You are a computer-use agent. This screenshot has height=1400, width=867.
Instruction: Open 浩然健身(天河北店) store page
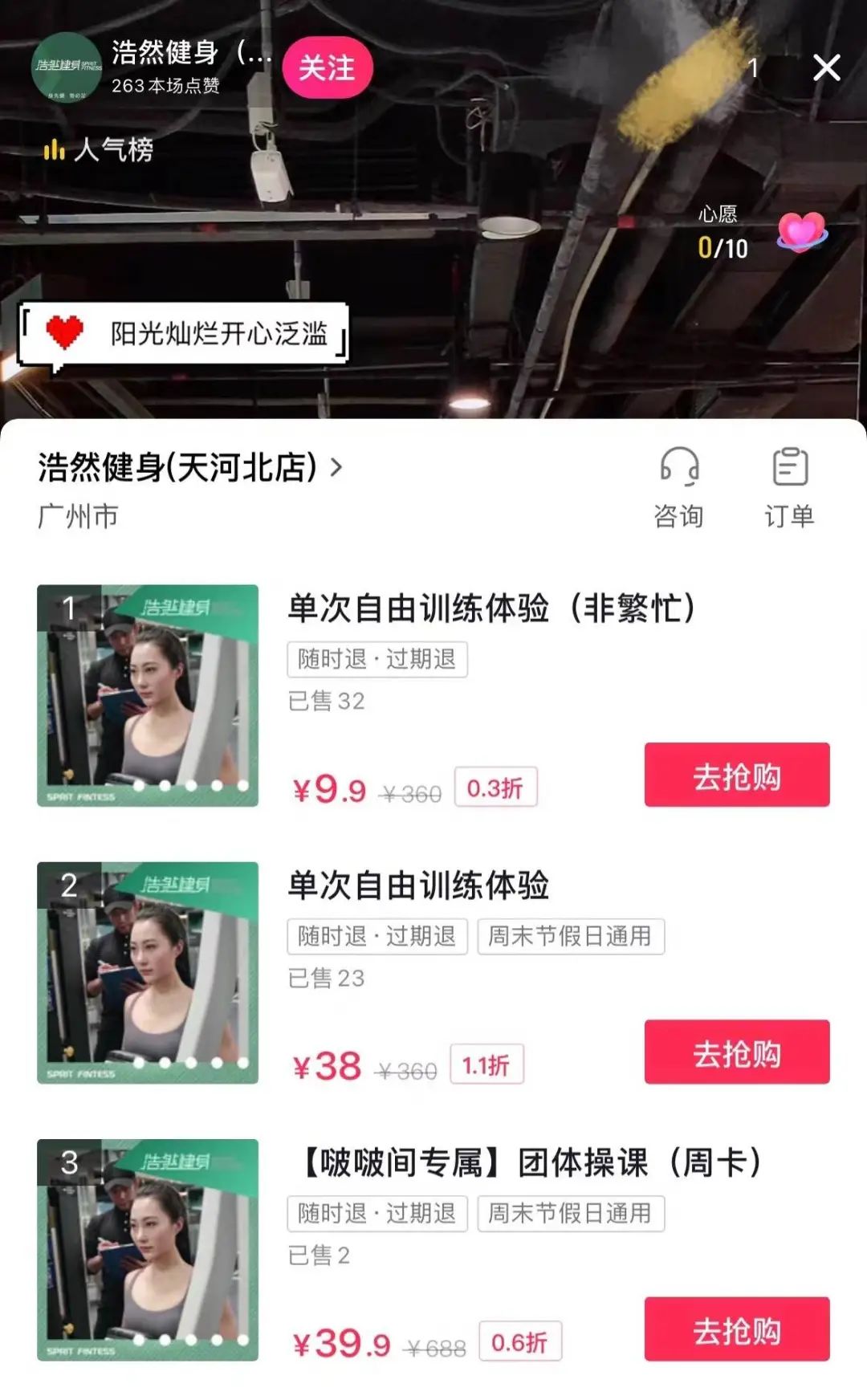[x=190, y=467]
